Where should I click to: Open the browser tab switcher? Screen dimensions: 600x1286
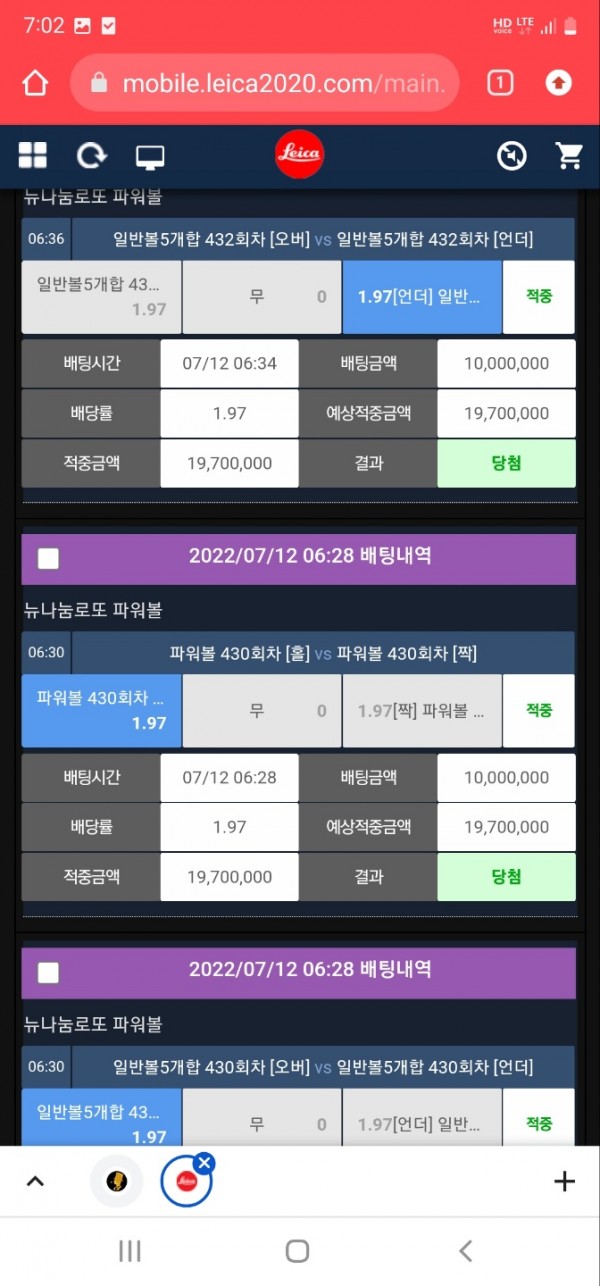(500, 83)
